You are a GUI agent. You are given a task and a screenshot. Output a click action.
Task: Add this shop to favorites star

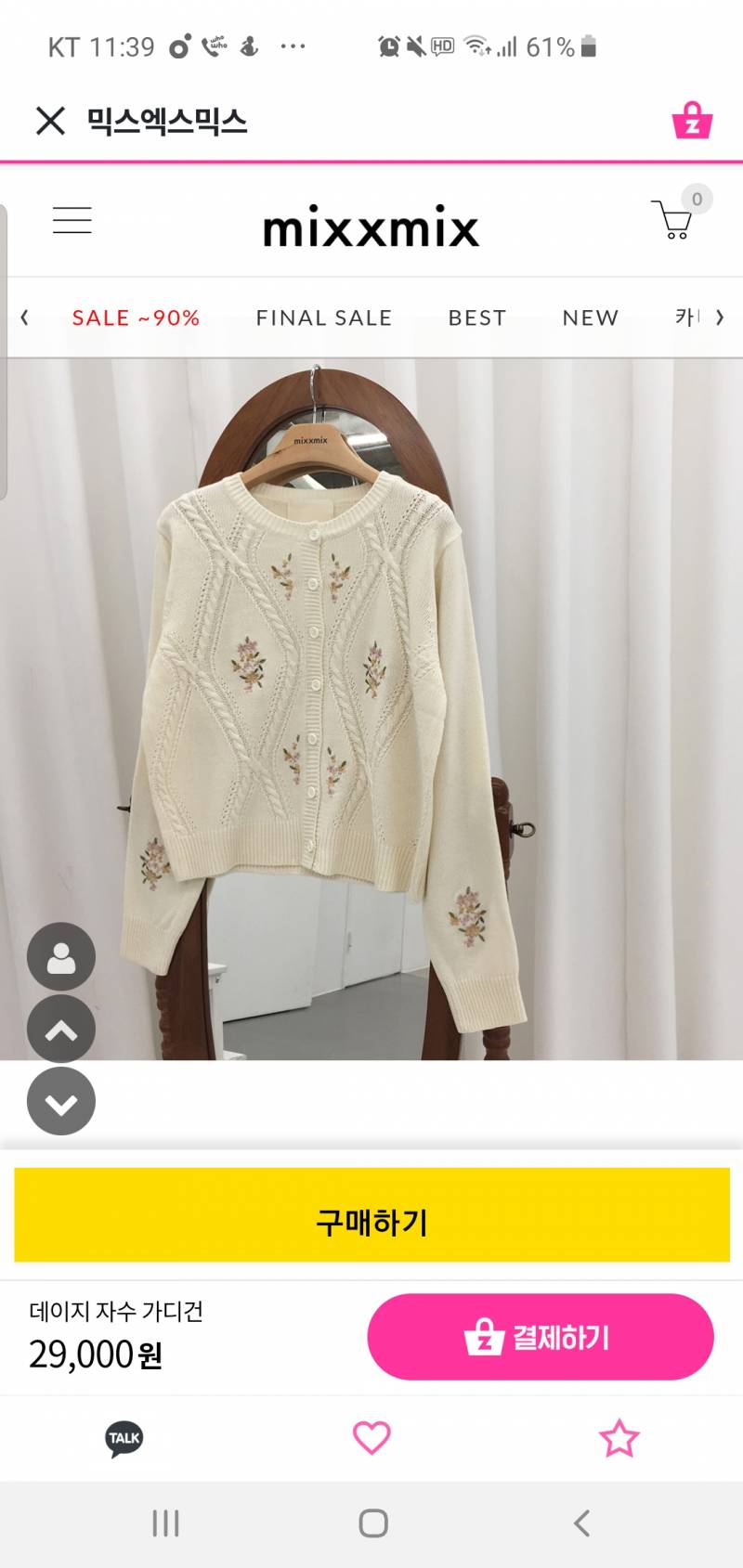[x=619, y=1438]
